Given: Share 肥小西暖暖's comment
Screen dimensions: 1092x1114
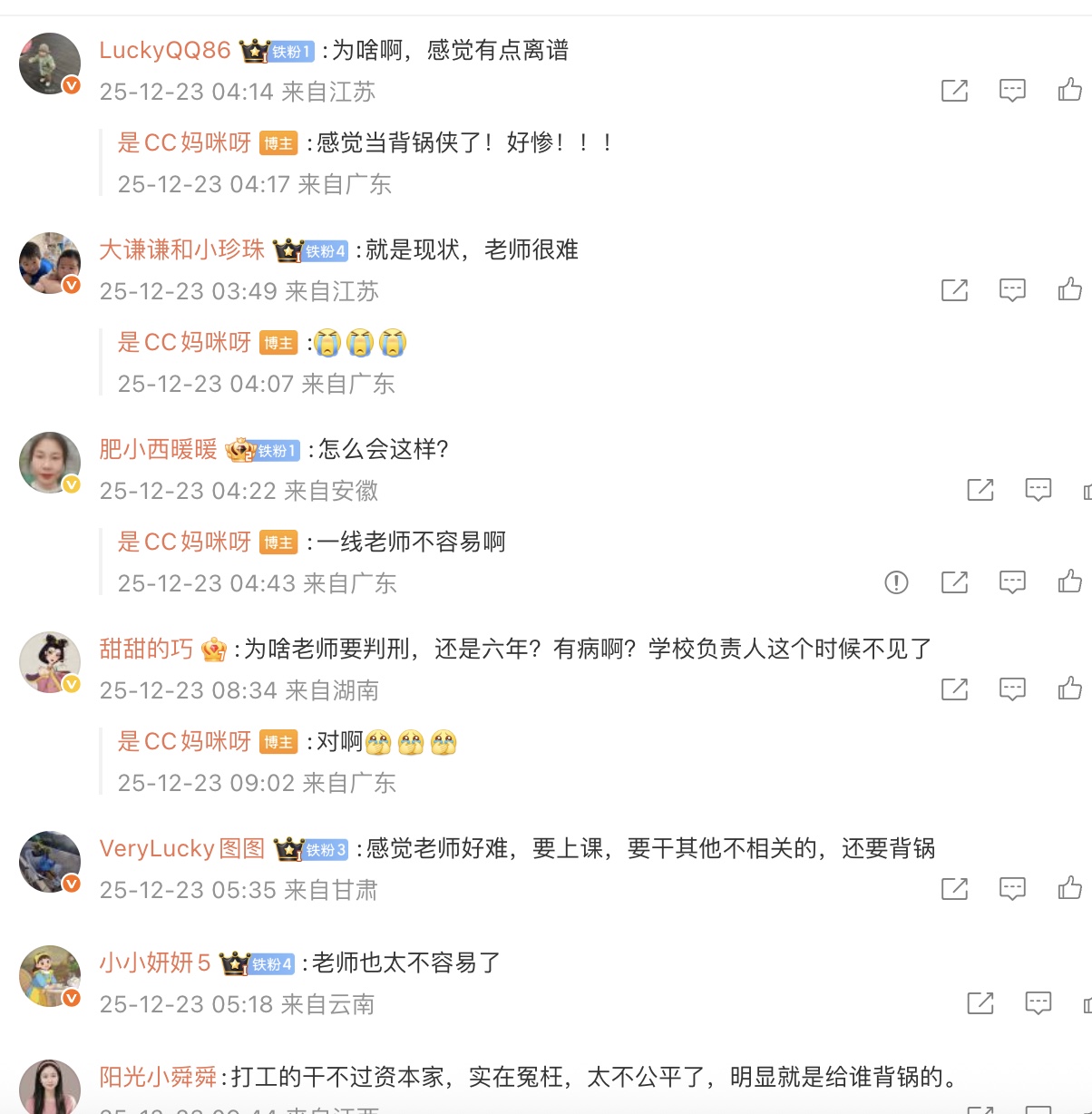Looking at the screenshot, I should click(980, 490).
